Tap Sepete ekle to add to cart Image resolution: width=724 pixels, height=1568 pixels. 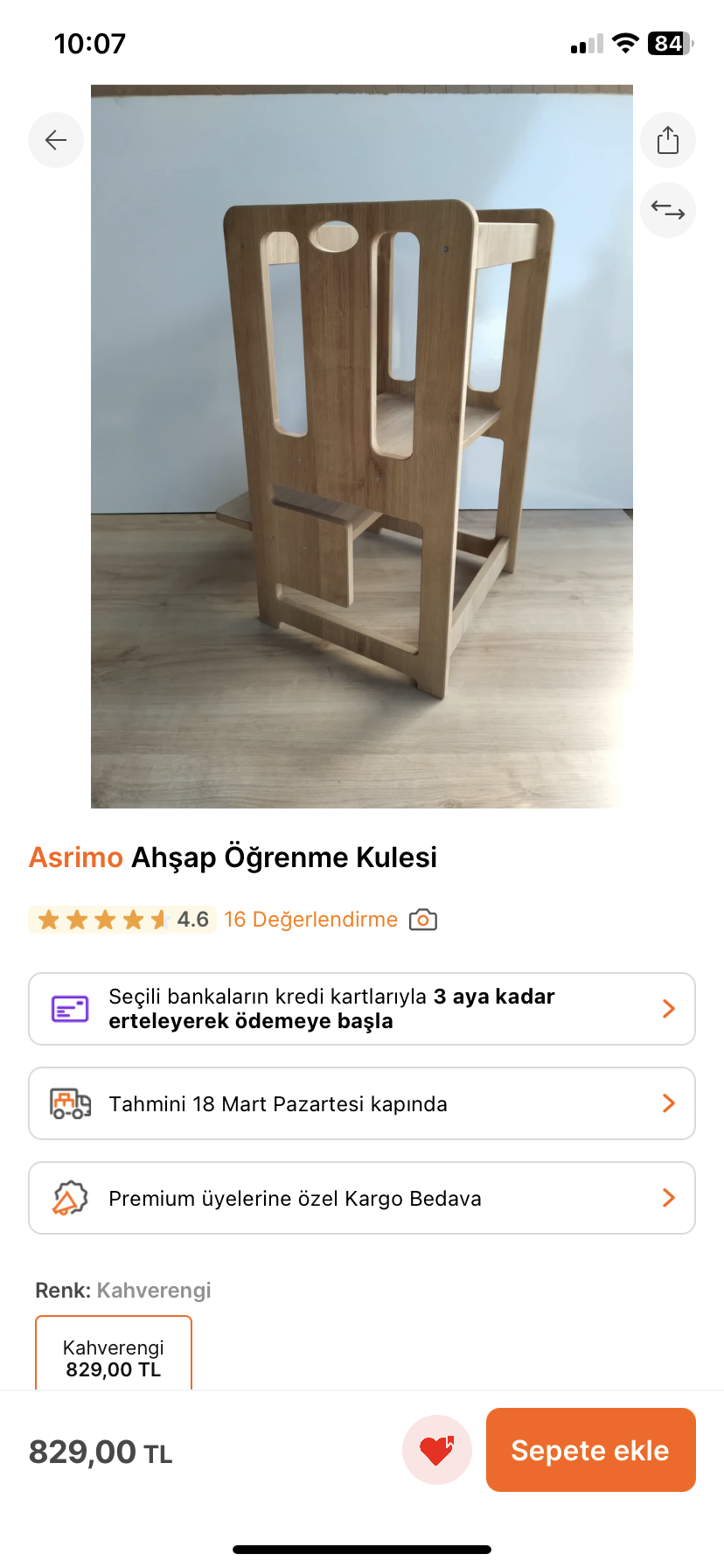590,1450
